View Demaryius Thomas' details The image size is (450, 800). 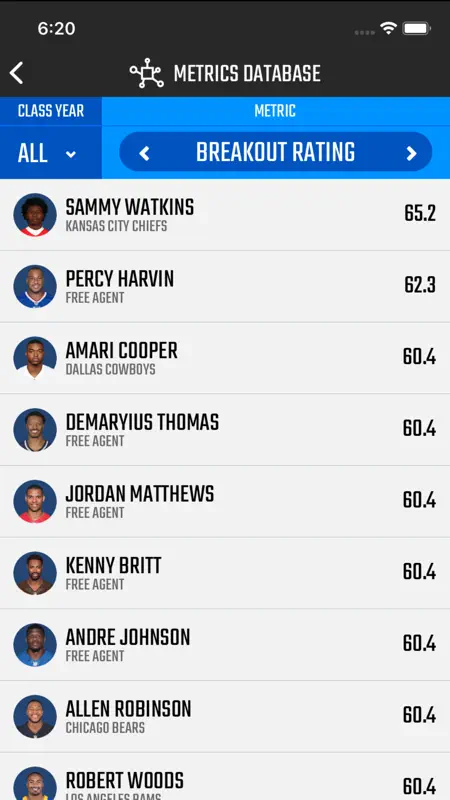point(225,430)
